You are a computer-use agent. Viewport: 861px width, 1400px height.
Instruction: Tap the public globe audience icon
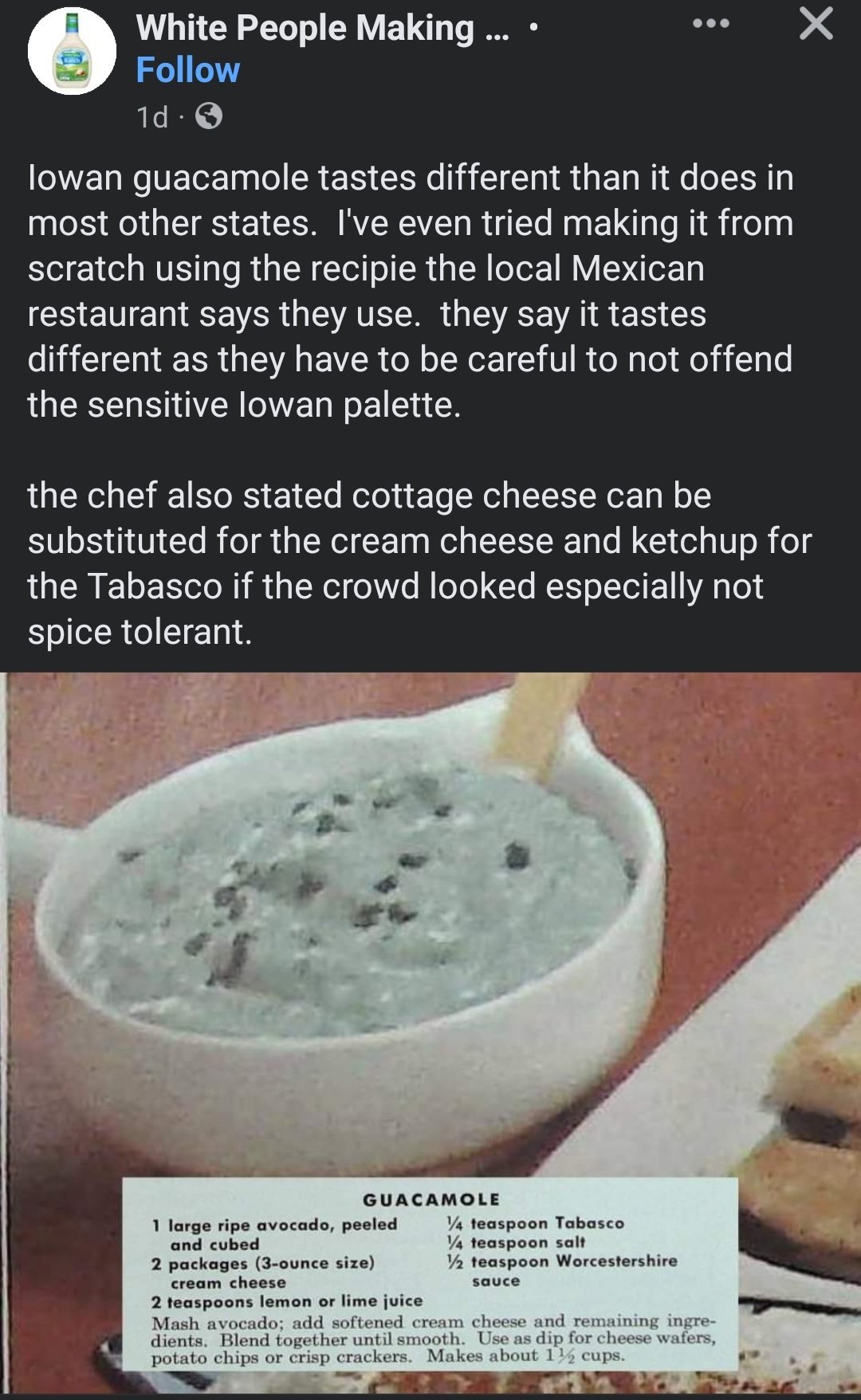[x=209, y=117]
